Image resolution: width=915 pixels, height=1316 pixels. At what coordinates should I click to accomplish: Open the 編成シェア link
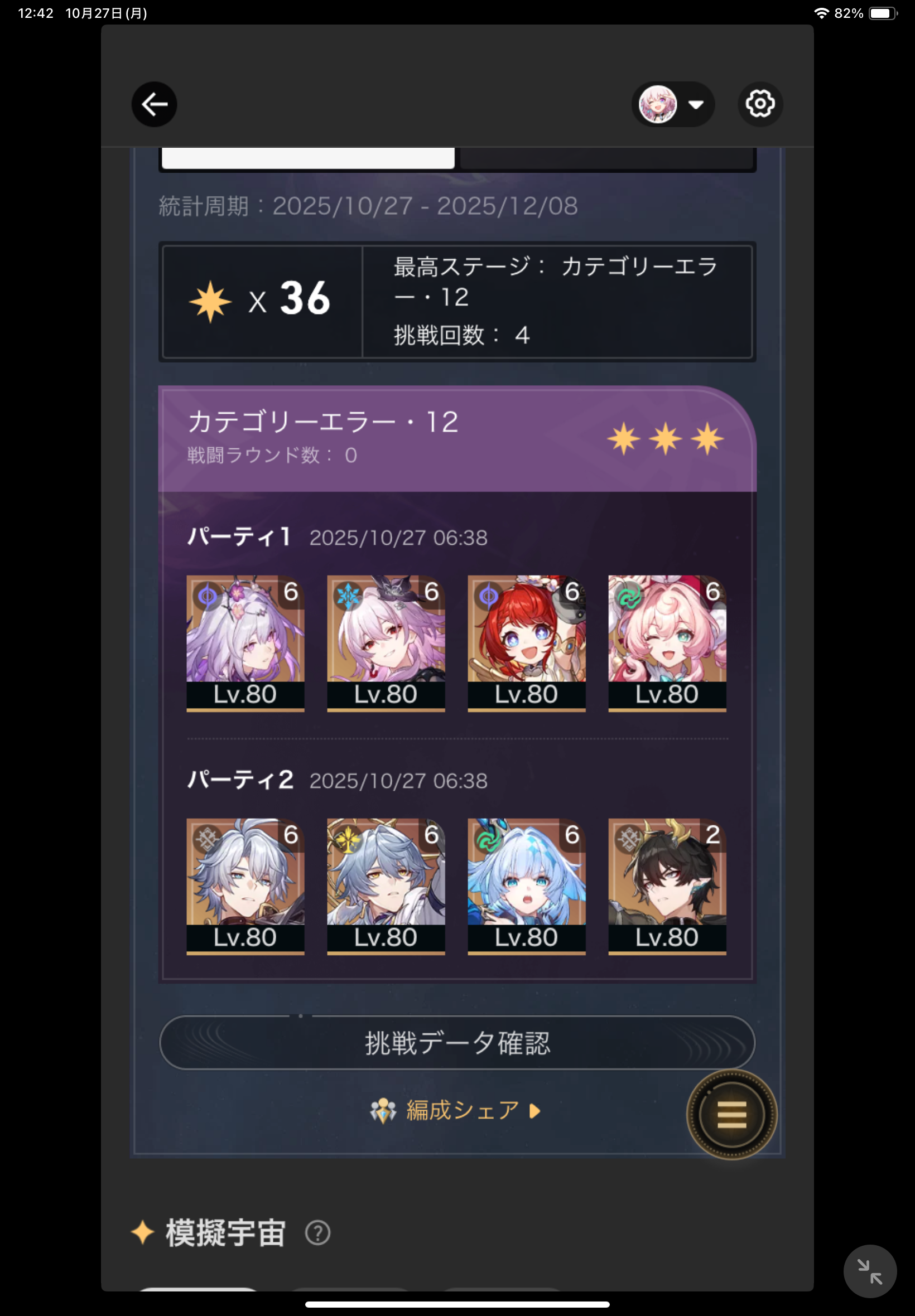(x=457, y=1110)
